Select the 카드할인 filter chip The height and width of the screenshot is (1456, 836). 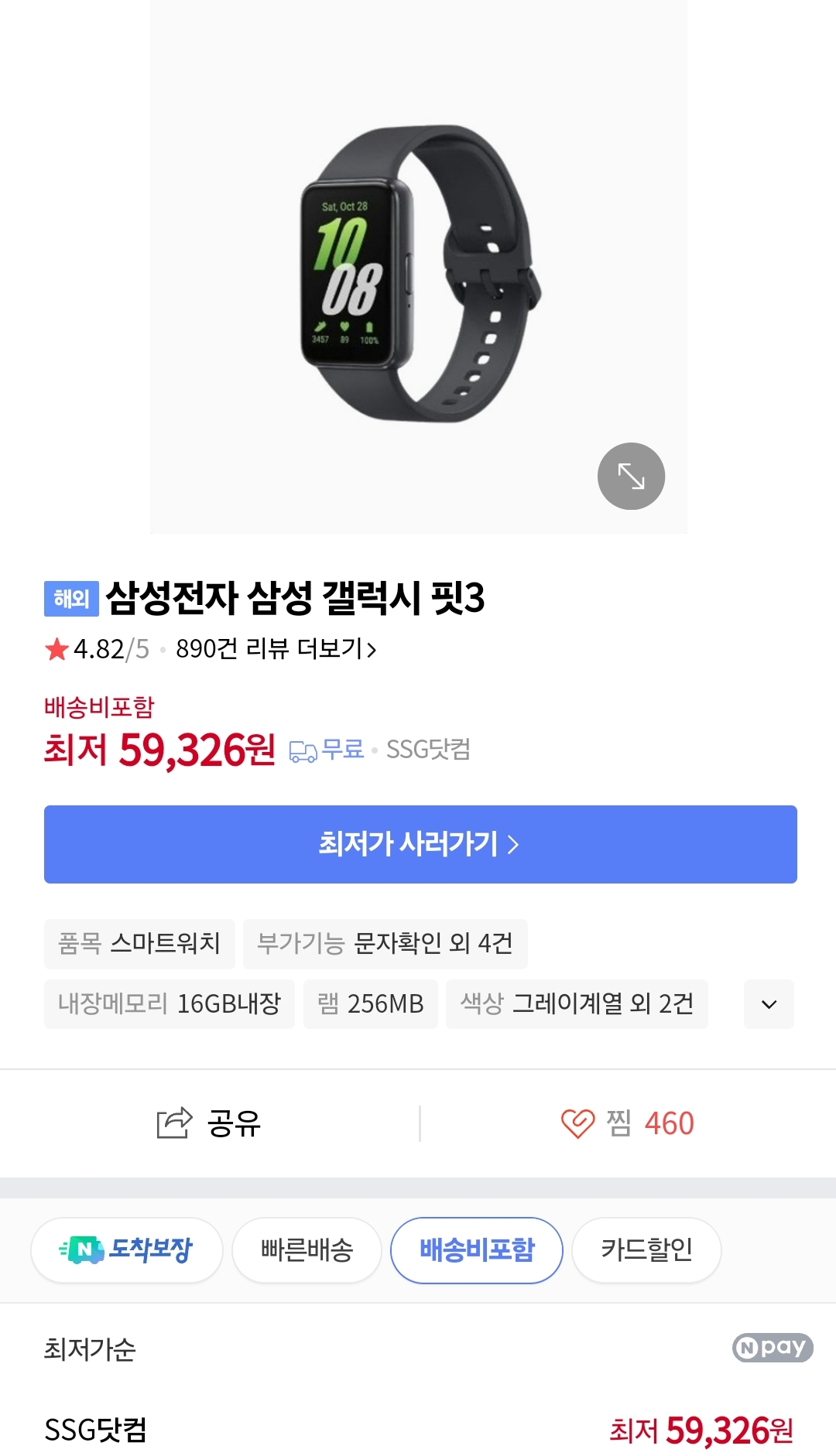[646, 1250]
